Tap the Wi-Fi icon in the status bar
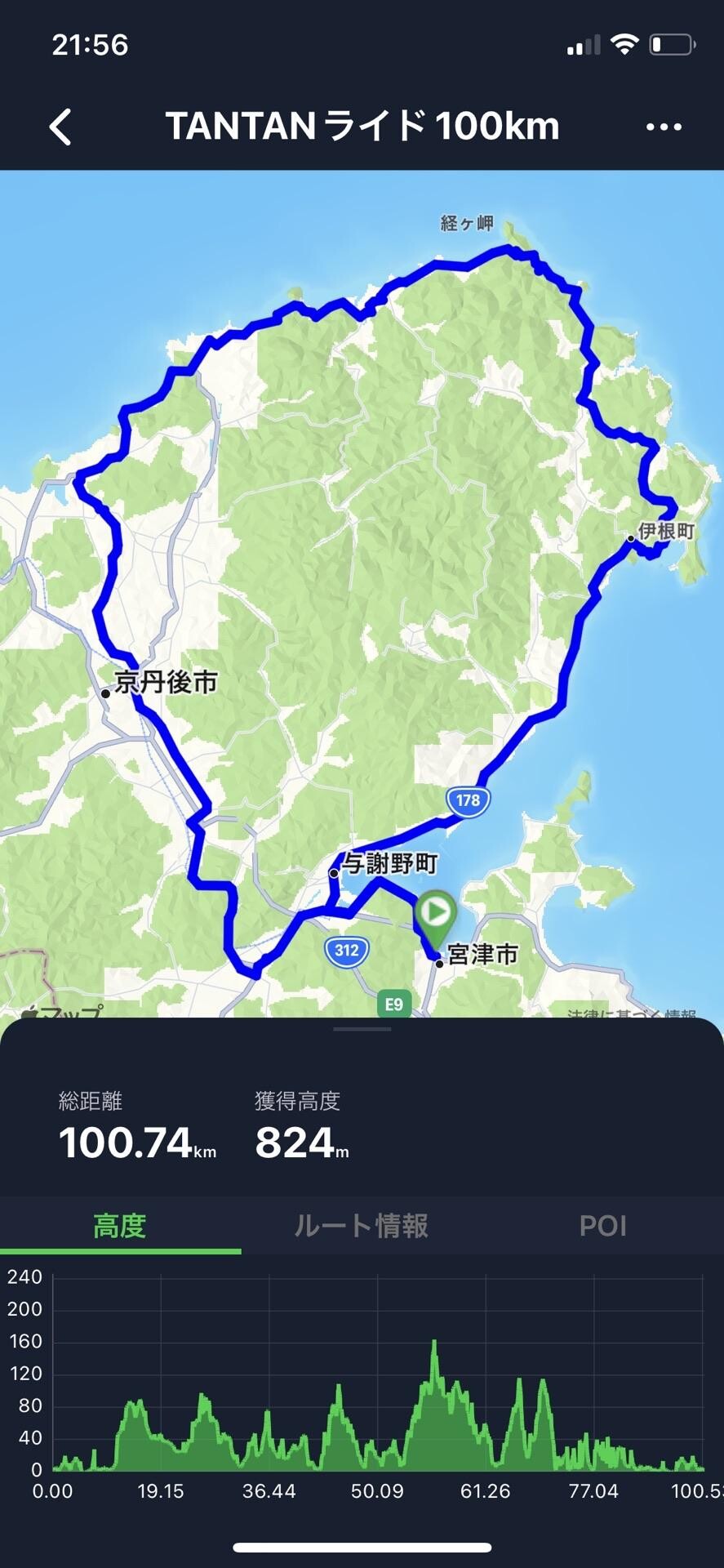The width and height of the screenshot is (724, 1568). coord(625,45)
